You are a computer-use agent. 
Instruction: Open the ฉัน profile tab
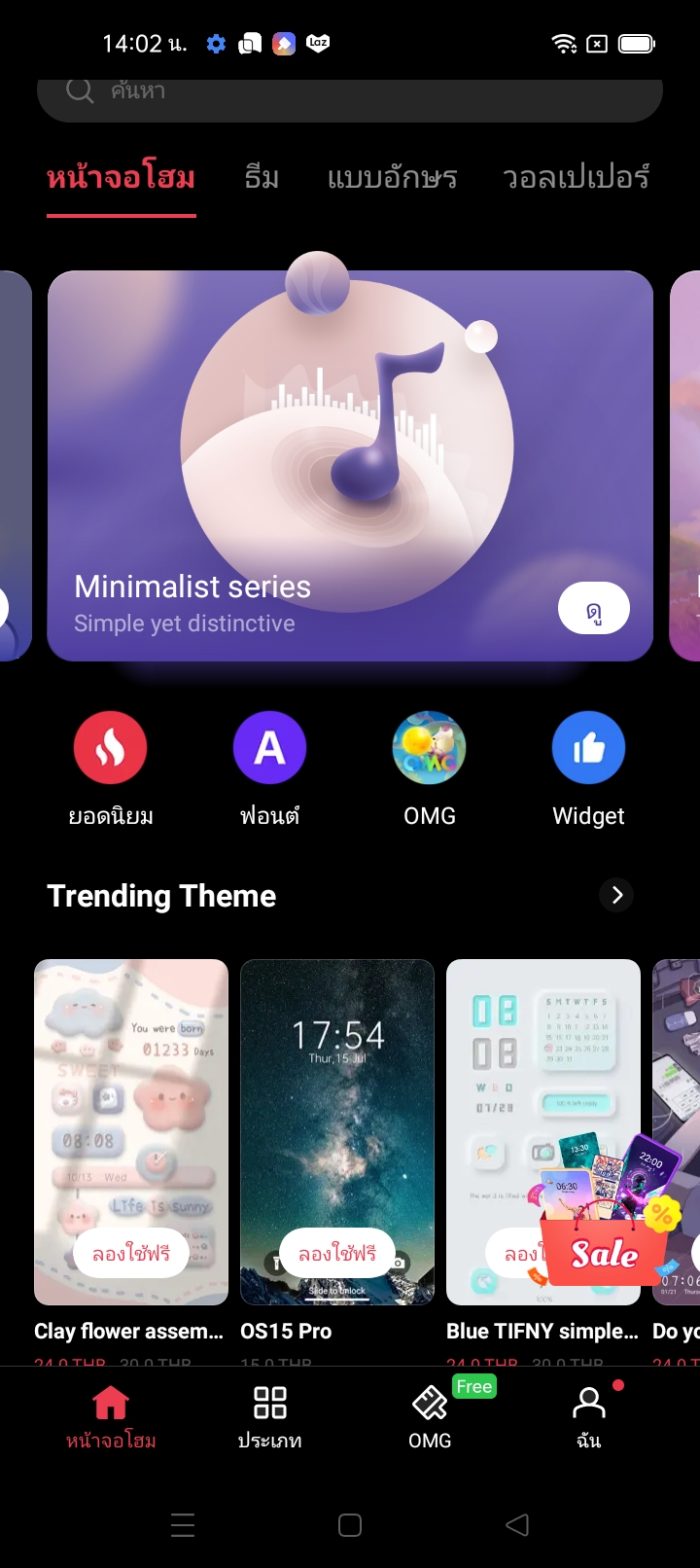tap(588, 1416)
